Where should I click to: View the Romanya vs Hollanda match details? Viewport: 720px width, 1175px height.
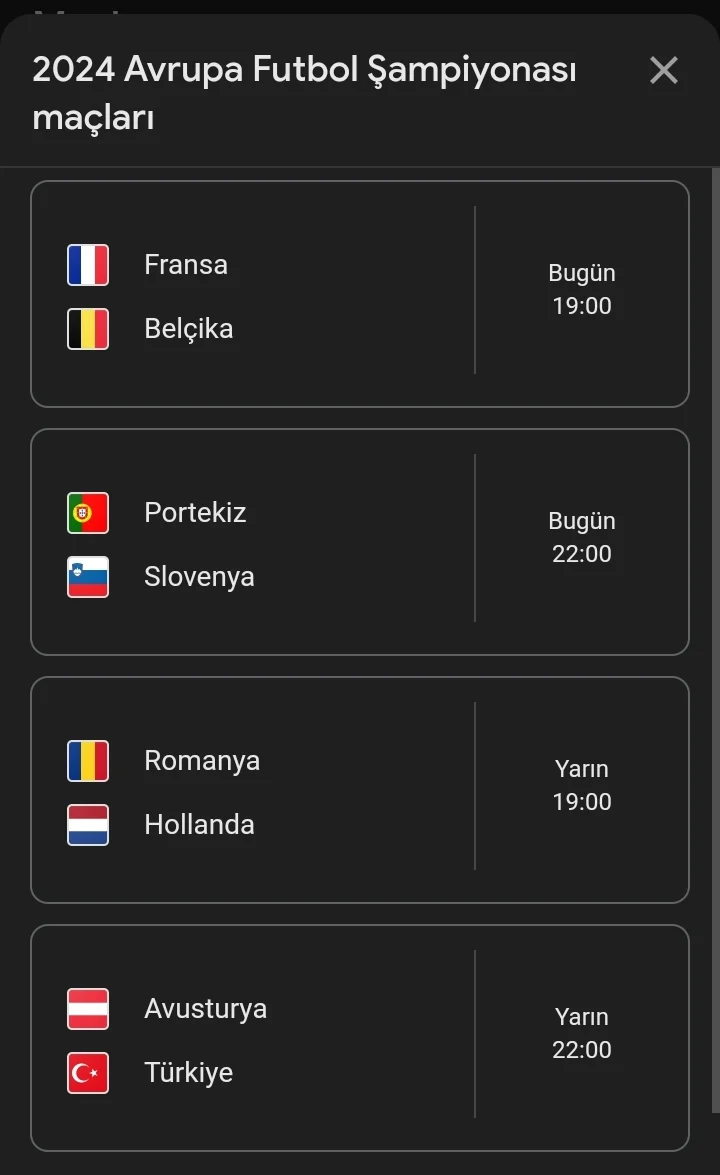tap(360, 790)
